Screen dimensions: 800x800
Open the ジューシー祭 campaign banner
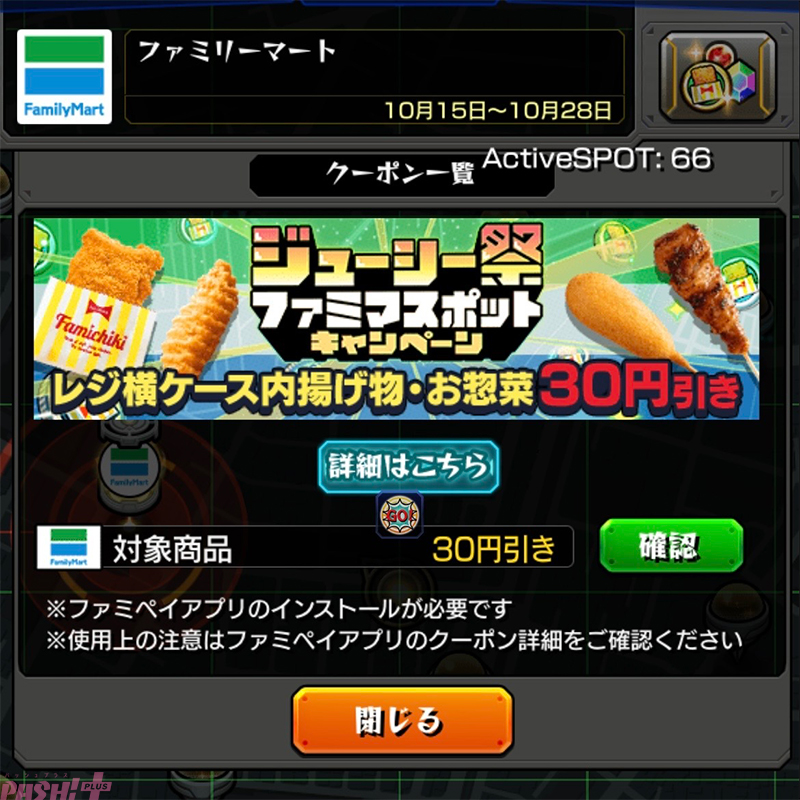pyautogui.click(x=395, y=318)
